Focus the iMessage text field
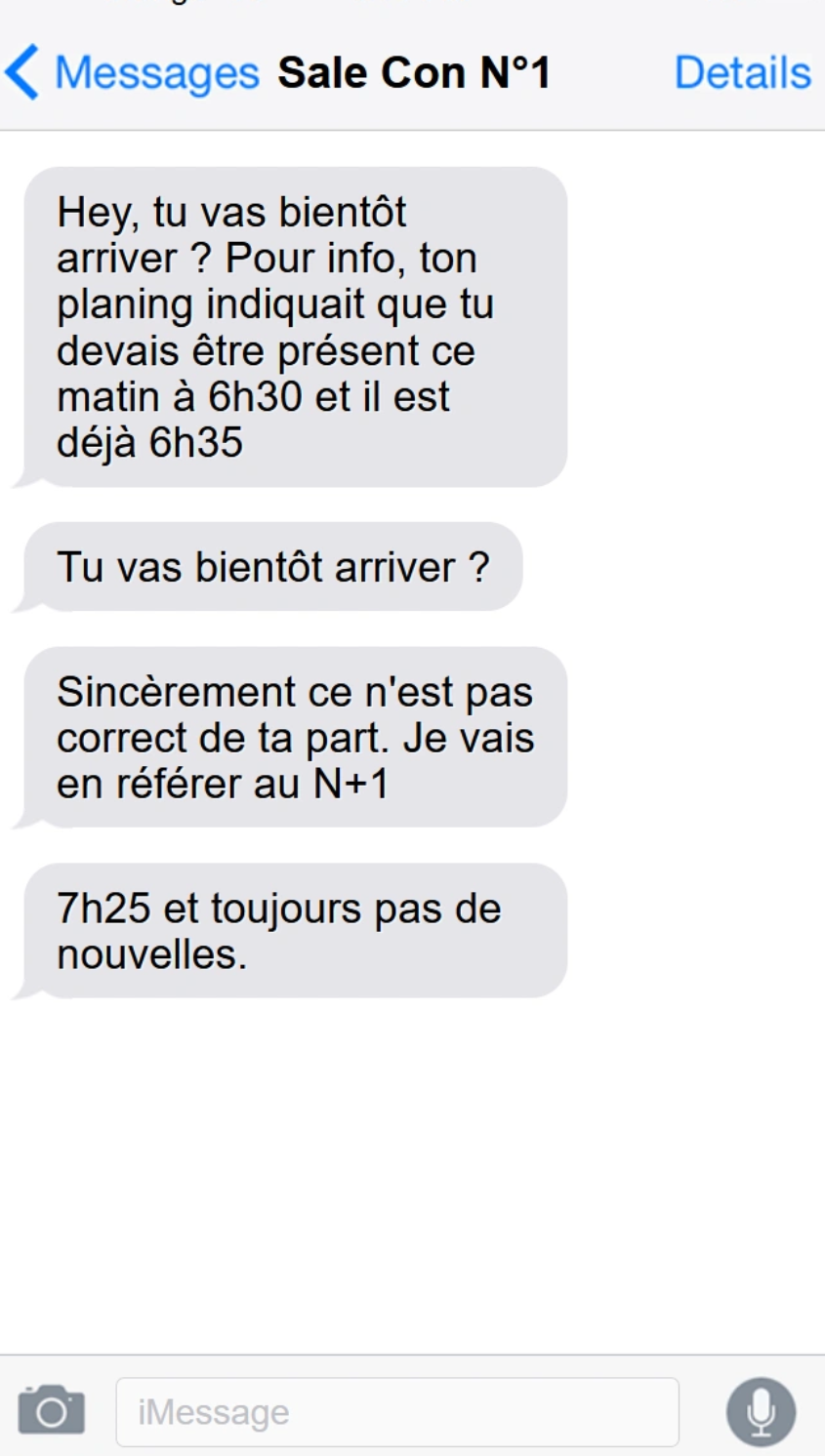Screen dimensions: 825x1456 [397, 1411]
